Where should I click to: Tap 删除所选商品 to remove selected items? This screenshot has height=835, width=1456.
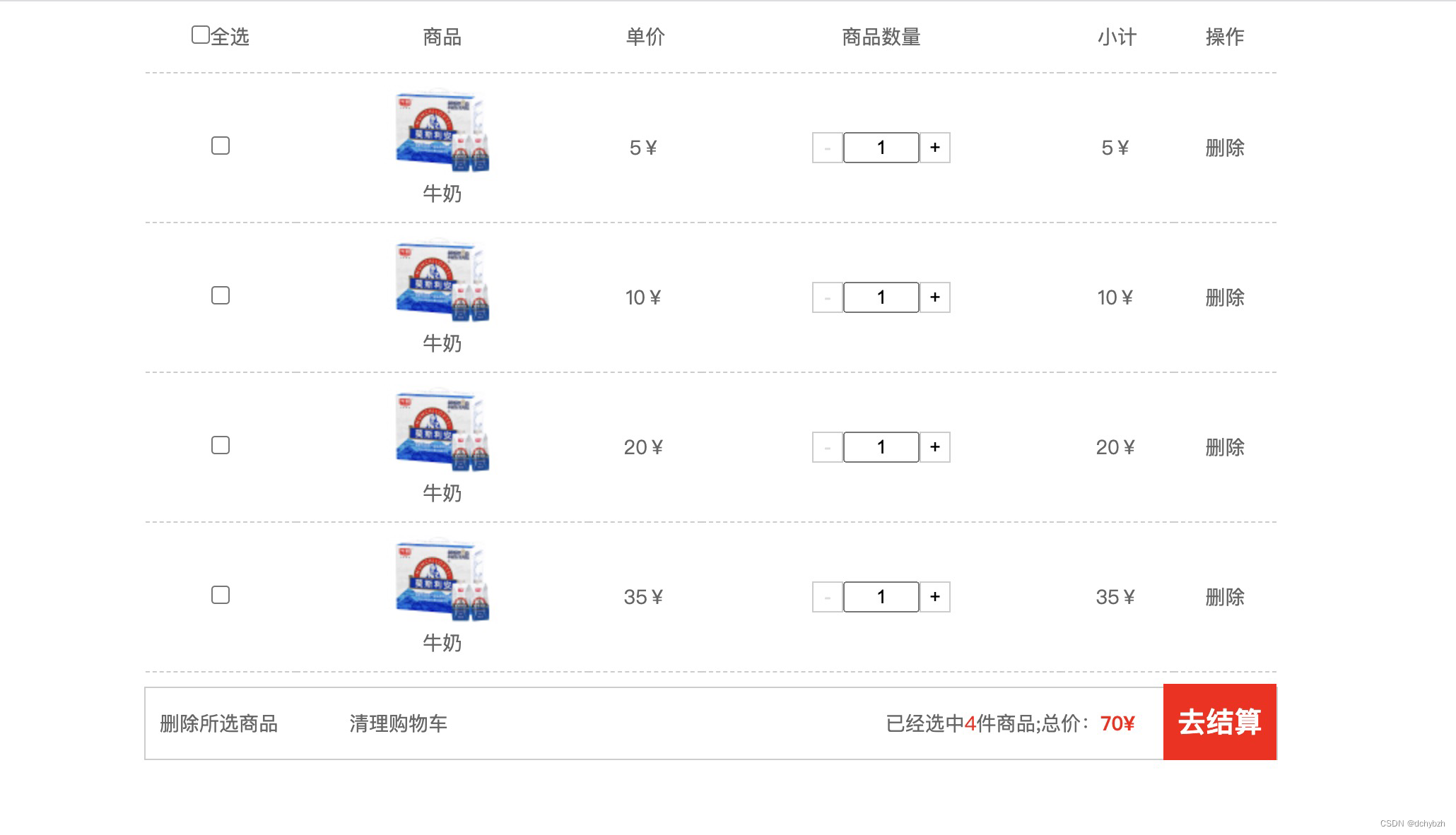tap(218, 723)
